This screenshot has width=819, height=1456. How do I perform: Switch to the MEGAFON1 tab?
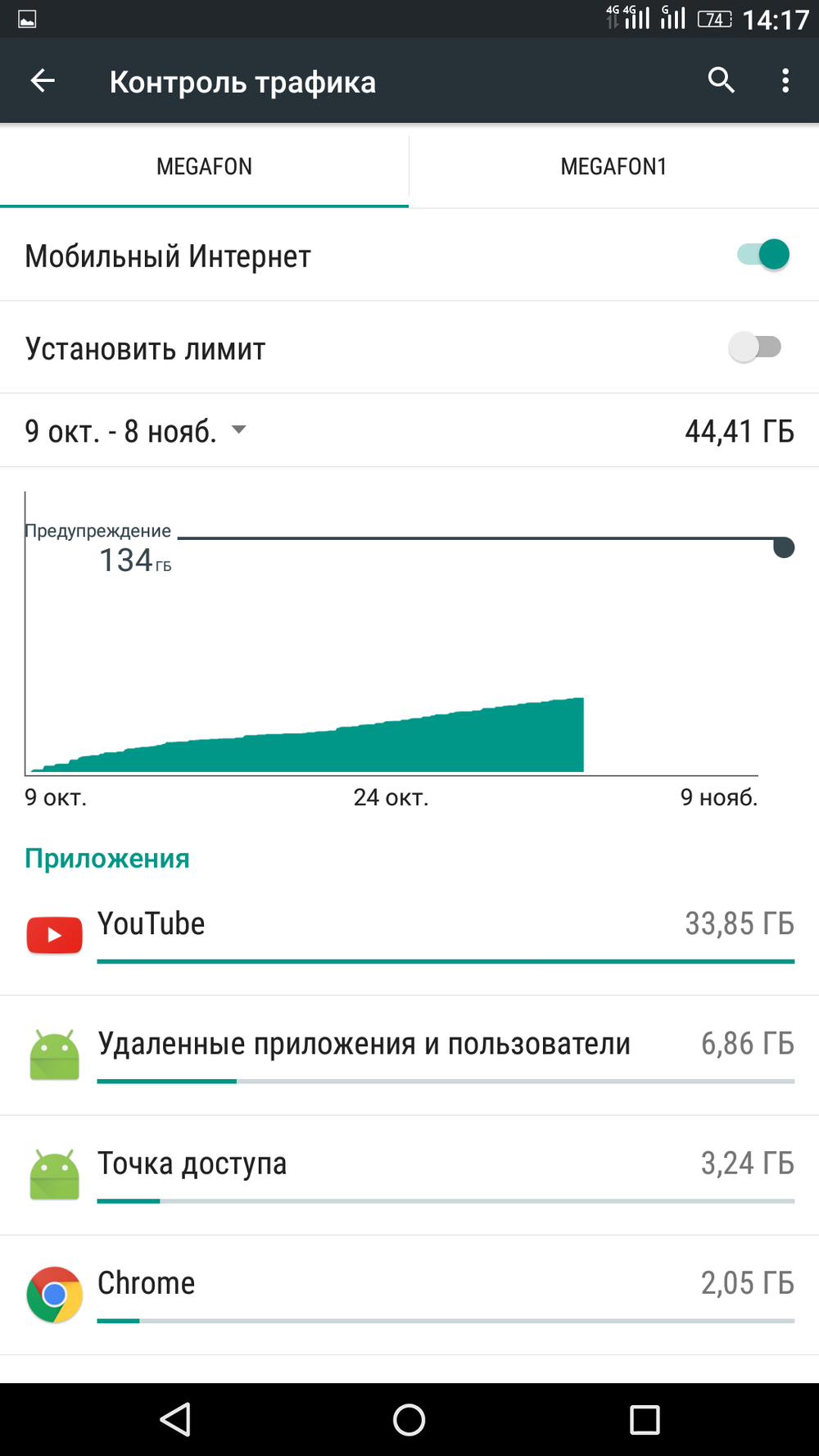point(614,166)
